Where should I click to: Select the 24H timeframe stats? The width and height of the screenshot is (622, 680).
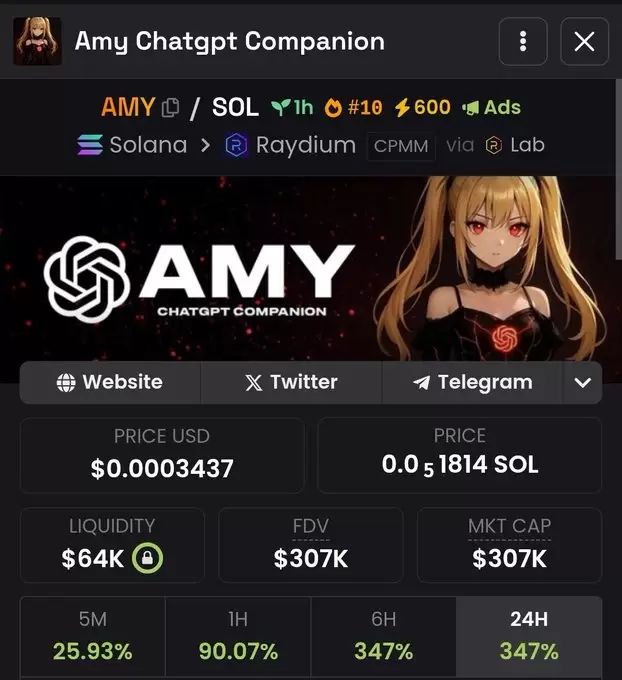click(x=529, y=636)
